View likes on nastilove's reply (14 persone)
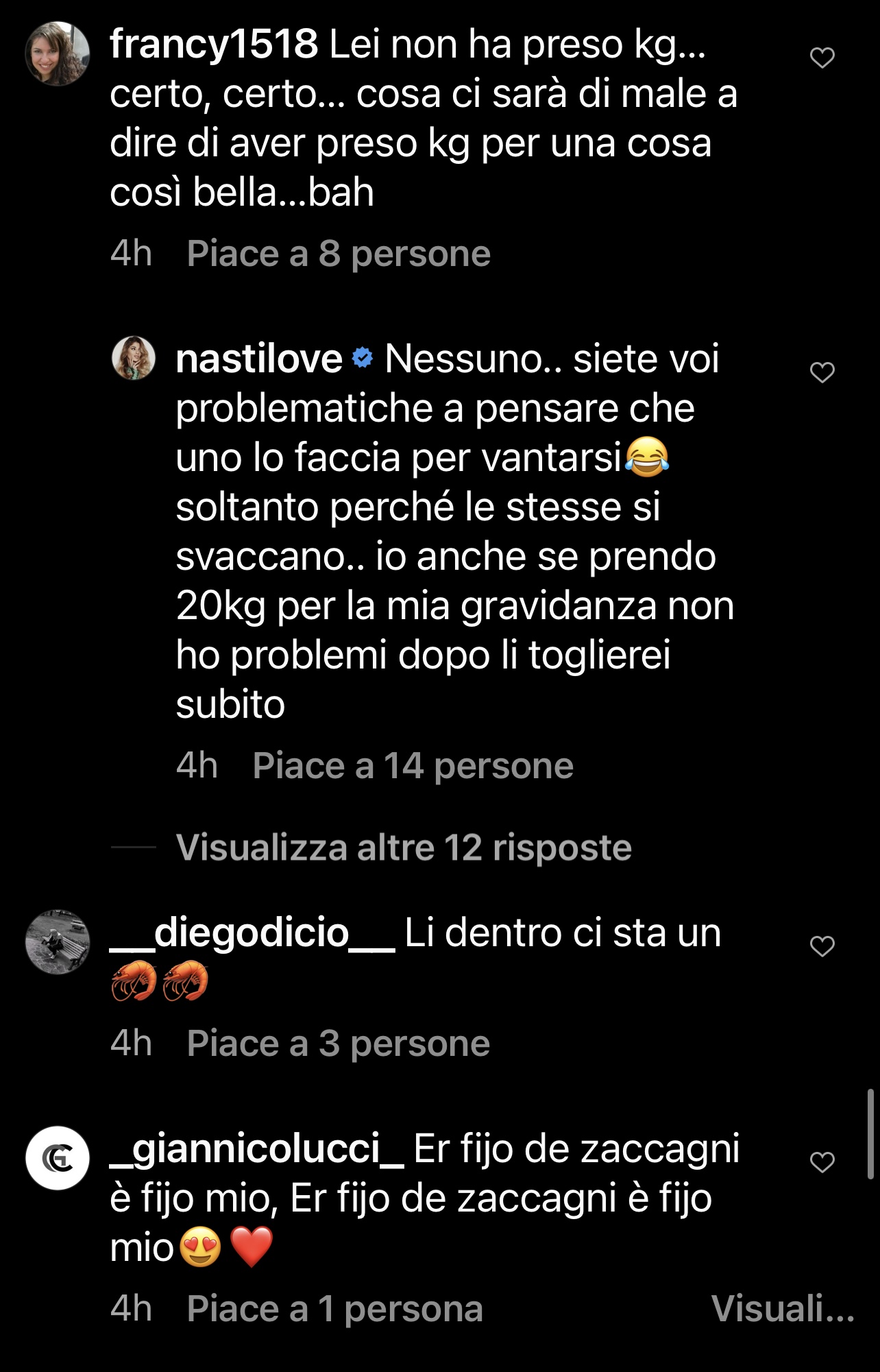Image resolution: width=880 pixels, height=1372 pixels. pos(413,765)
